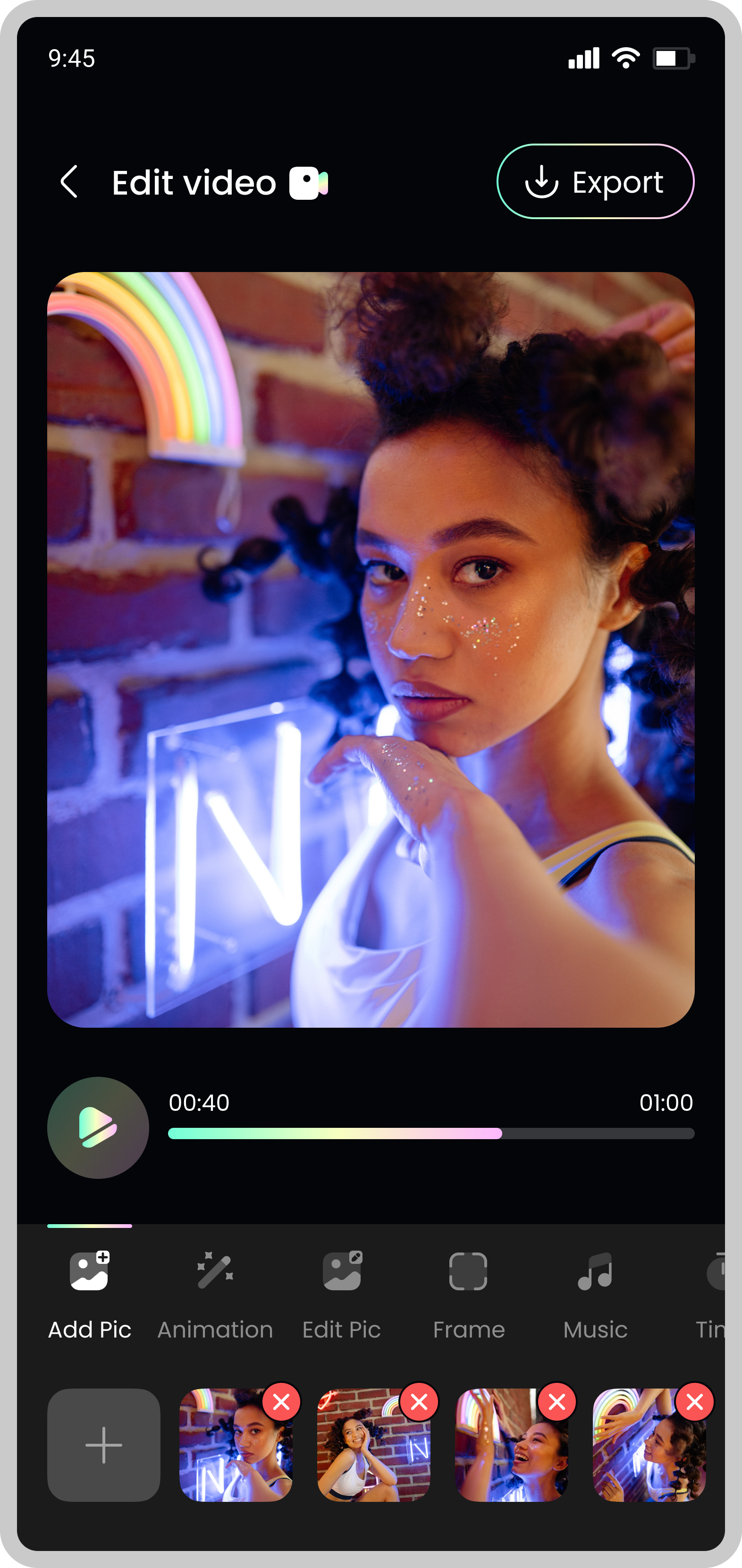Image resolution: width=742 pixels, height=1568 pixels.
Task: Go back from Edit video
Action: pyautogui.click(x=69, y=181)
